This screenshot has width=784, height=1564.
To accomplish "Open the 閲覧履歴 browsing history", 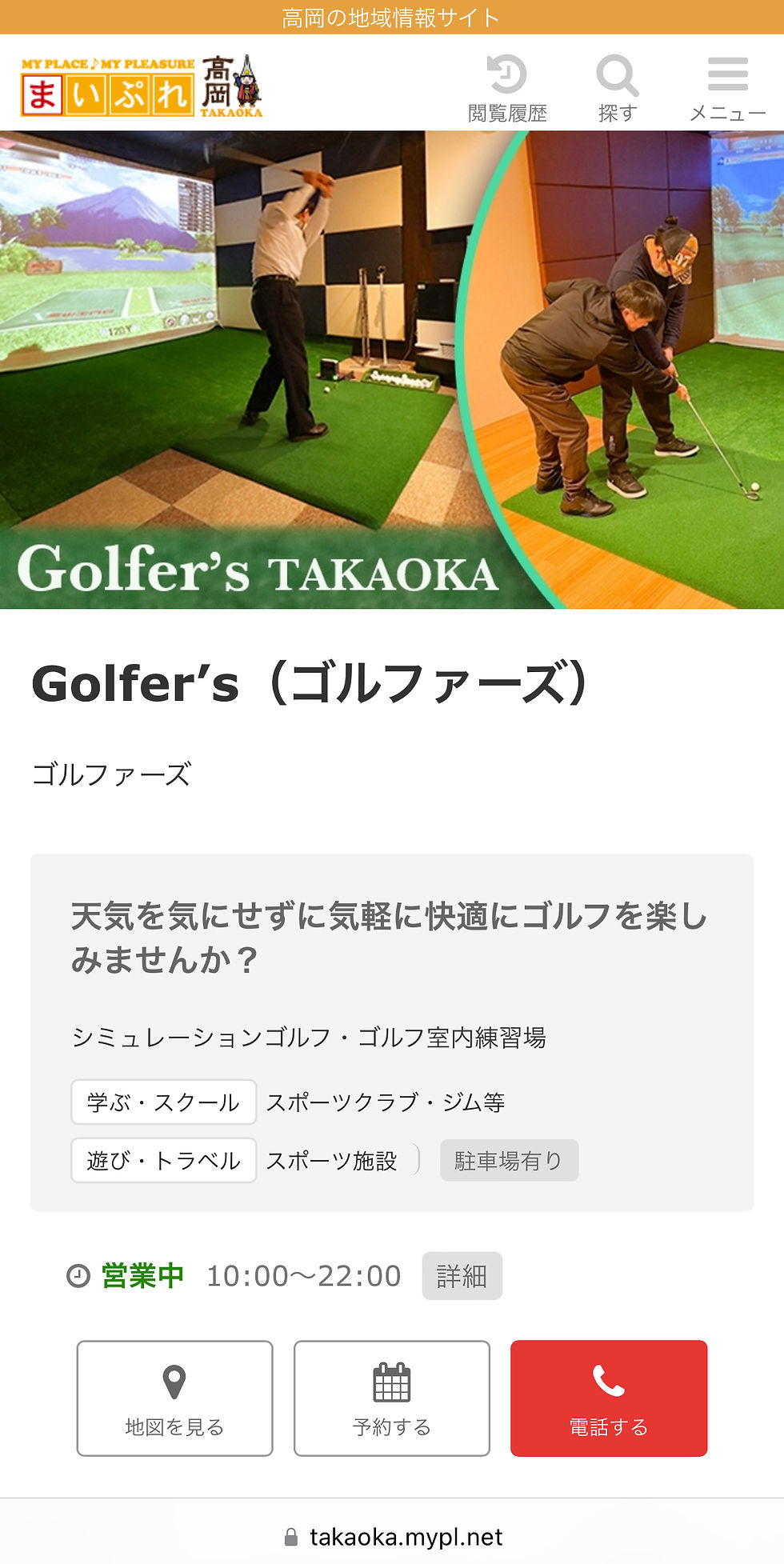I will click(x=507, y=86).
